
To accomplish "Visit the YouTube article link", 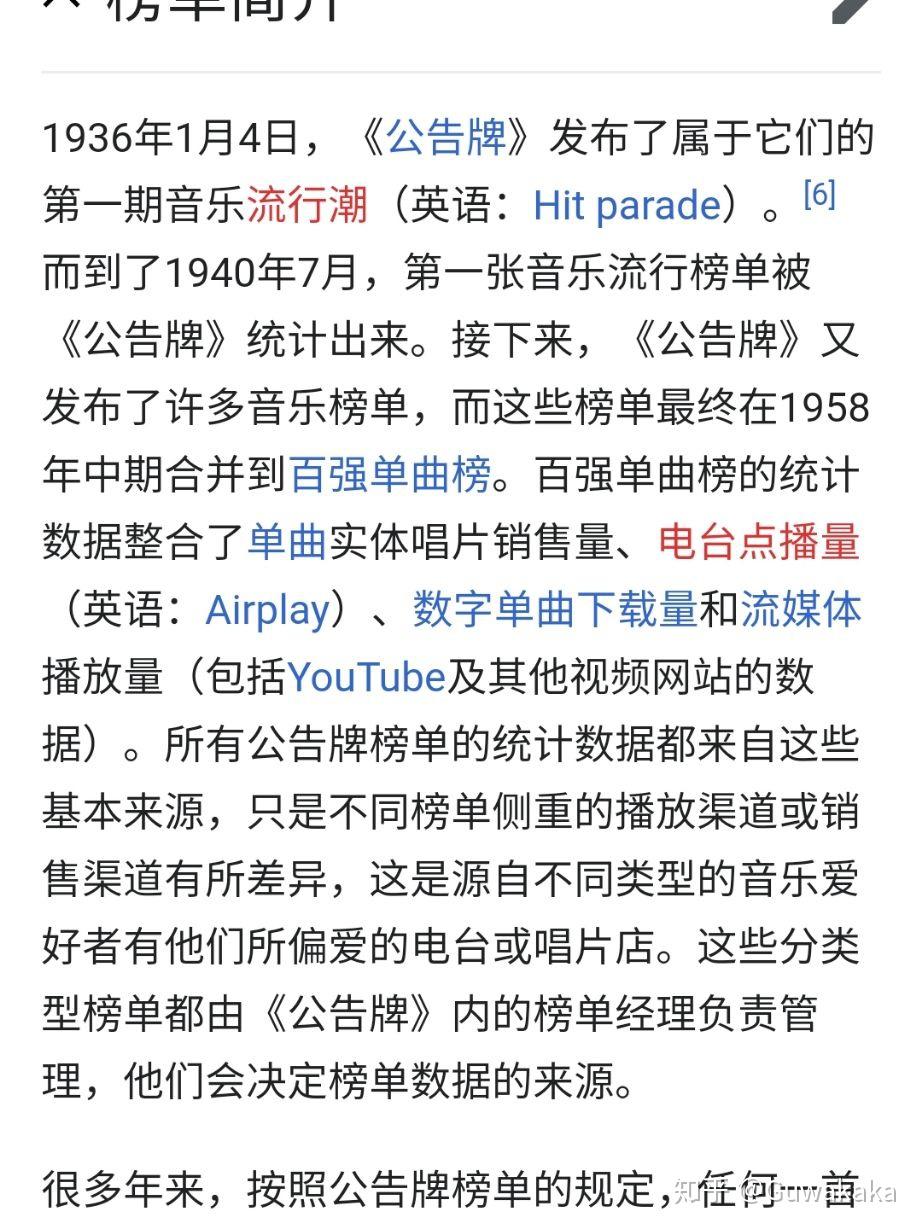I will pos(366,678).
